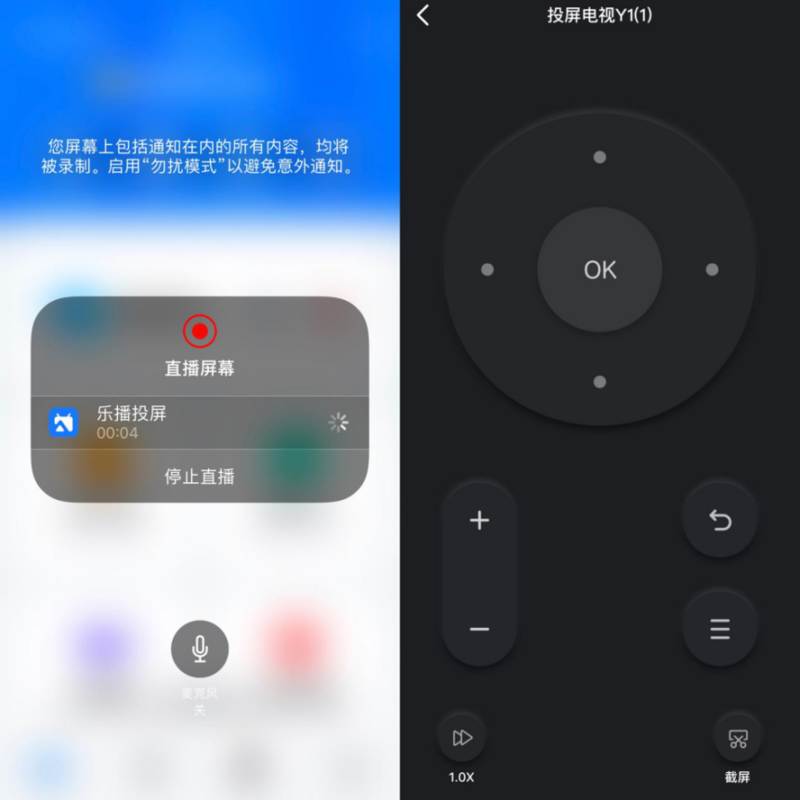Increase volume with the plus button
This screenshot has width=800, height=800.
point(480,521)
